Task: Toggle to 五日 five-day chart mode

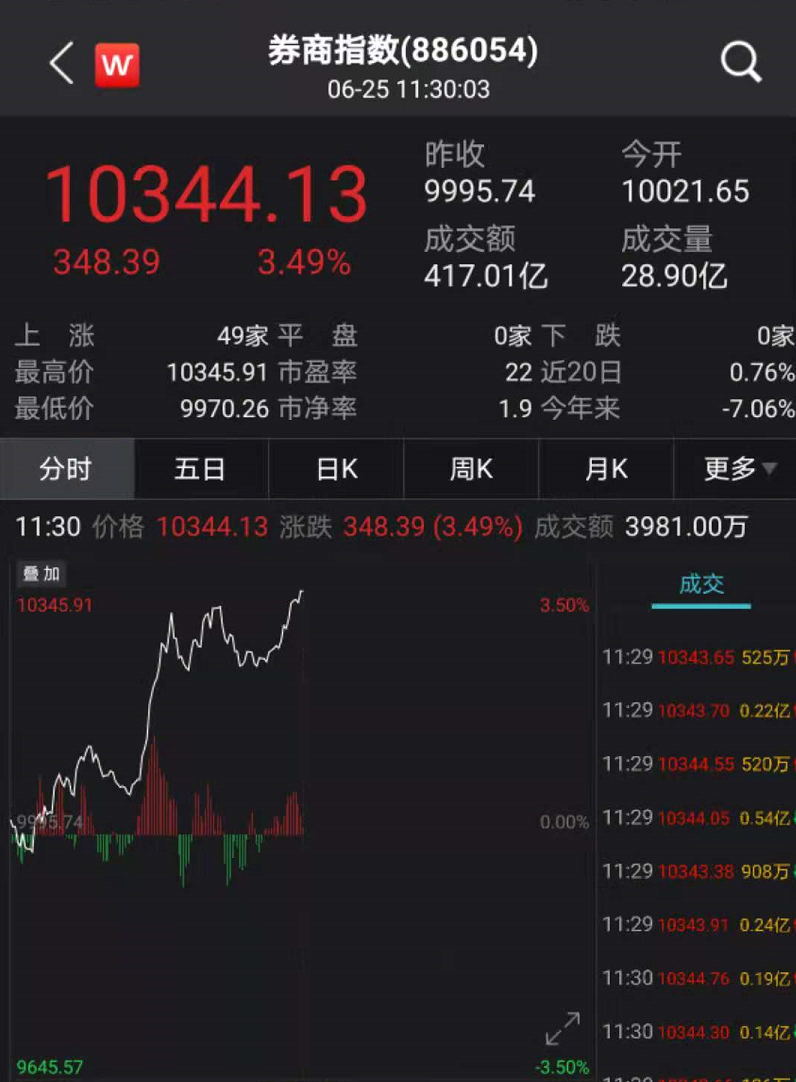Action: [201, 468]
